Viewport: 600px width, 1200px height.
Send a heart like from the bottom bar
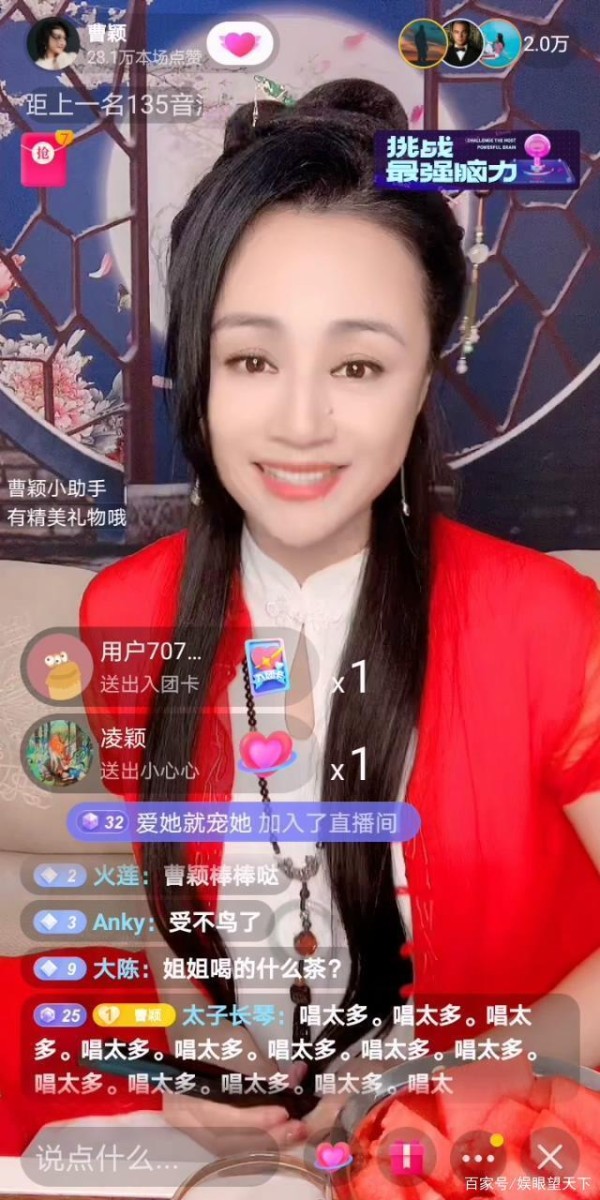point(333,1157)
